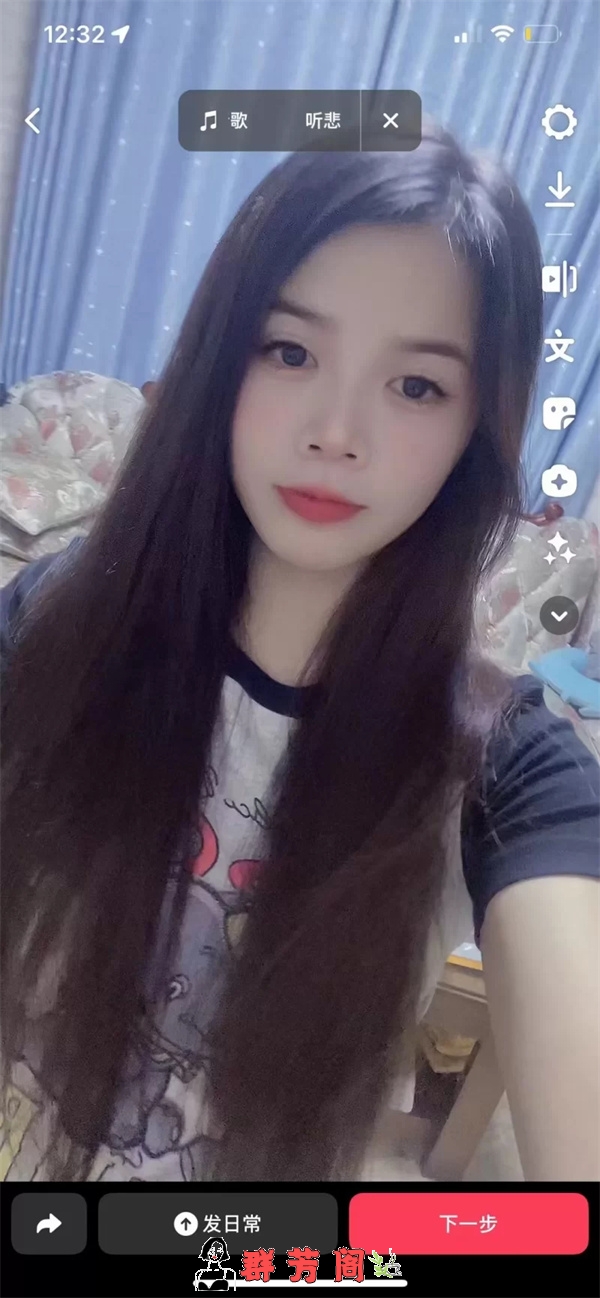This screenshot has width=600, height=1298.
Task: Open the sparkle filter enhancements
Action: 559,549
